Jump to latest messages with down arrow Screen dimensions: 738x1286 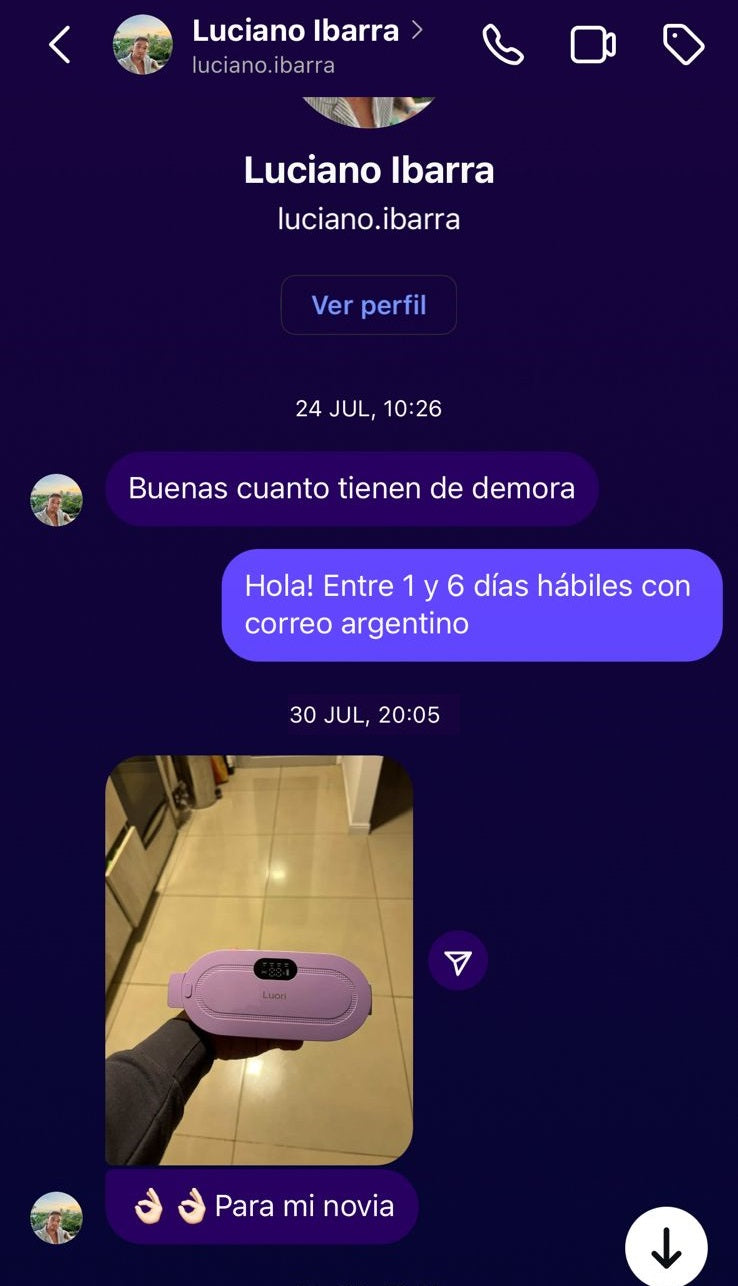(666, 1248)
